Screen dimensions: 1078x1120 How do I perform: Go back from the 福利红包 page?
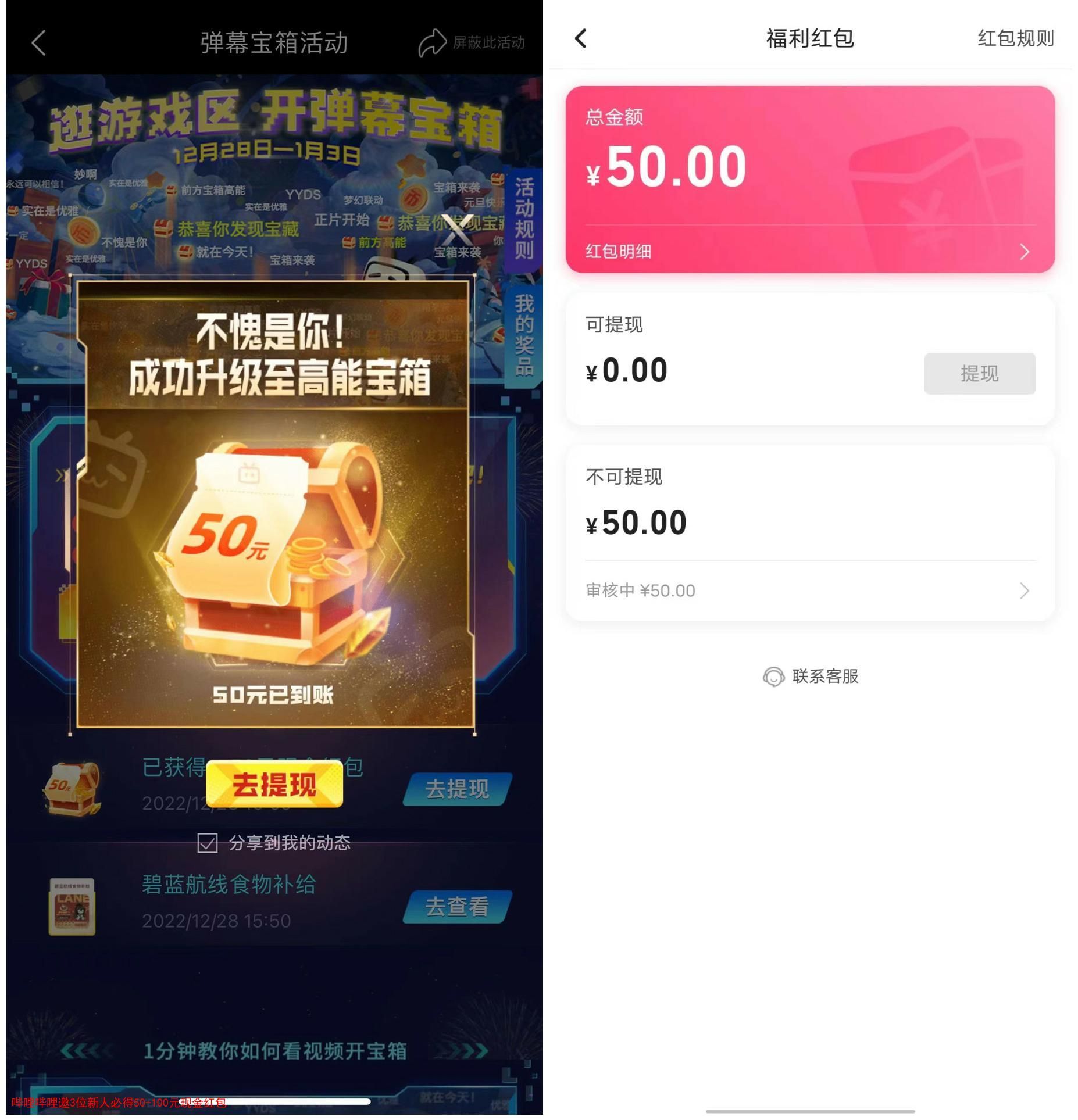point(581,38)
